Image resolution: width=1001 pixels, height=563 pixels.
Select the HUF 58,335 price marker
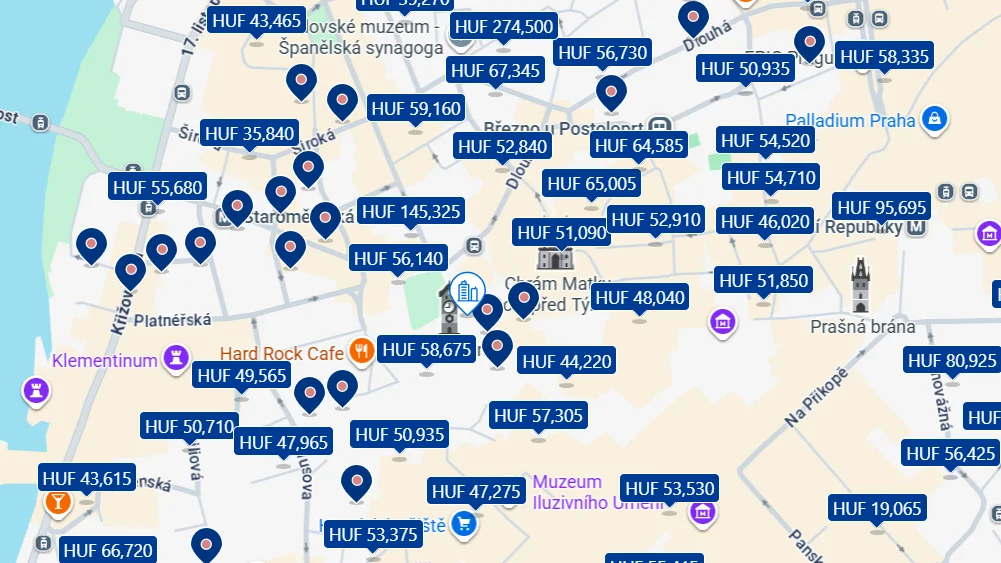coord(884,57)
